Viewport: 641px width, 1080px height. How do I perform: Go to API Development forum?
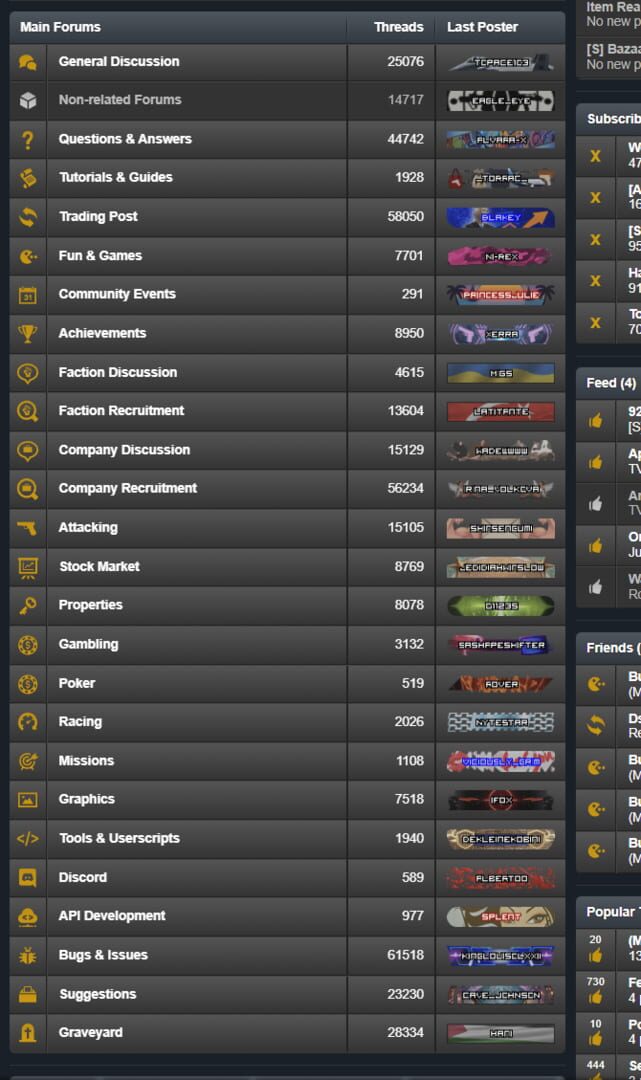112,915
